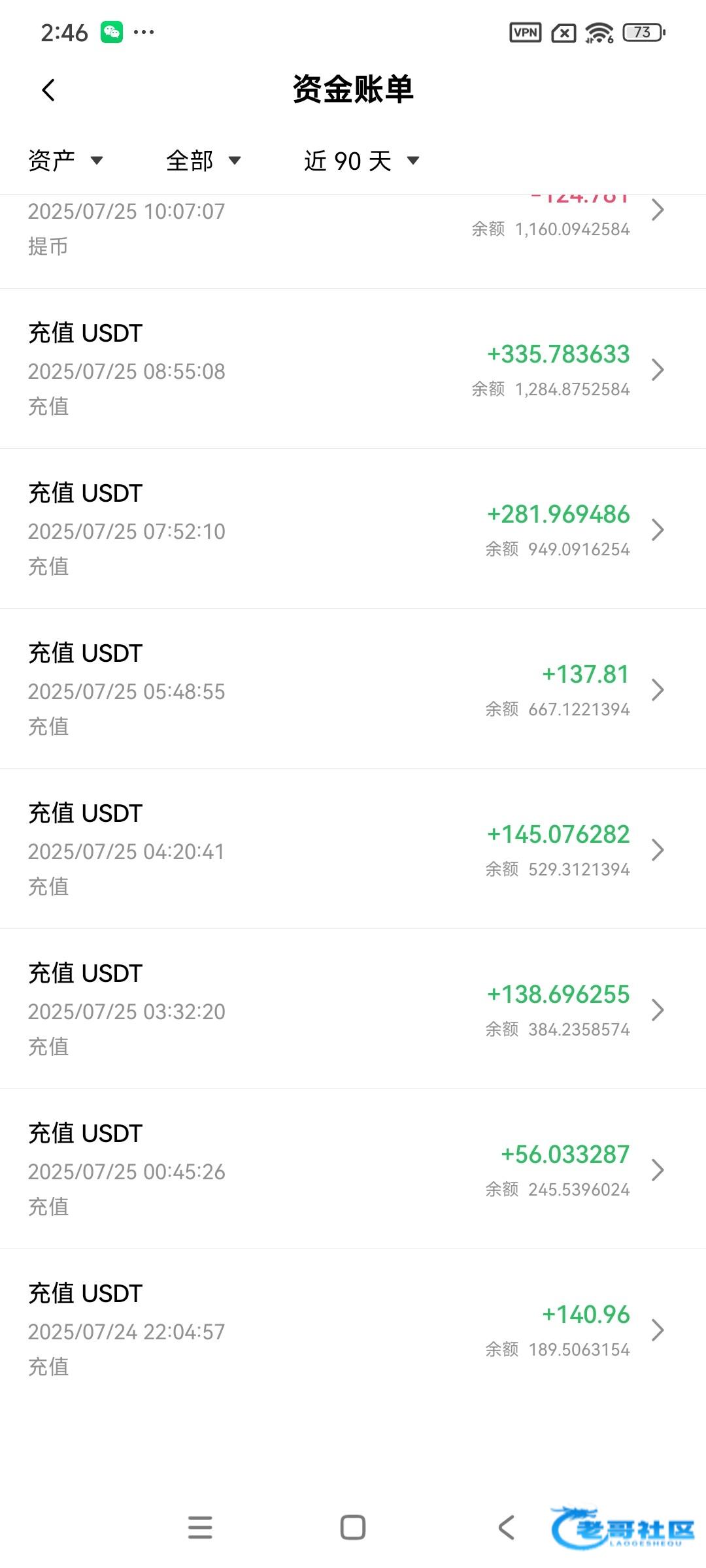The height and width of the screenshot is (1568, 706).
Task: View details of the +145.076282 deposit
Action: 353,849
